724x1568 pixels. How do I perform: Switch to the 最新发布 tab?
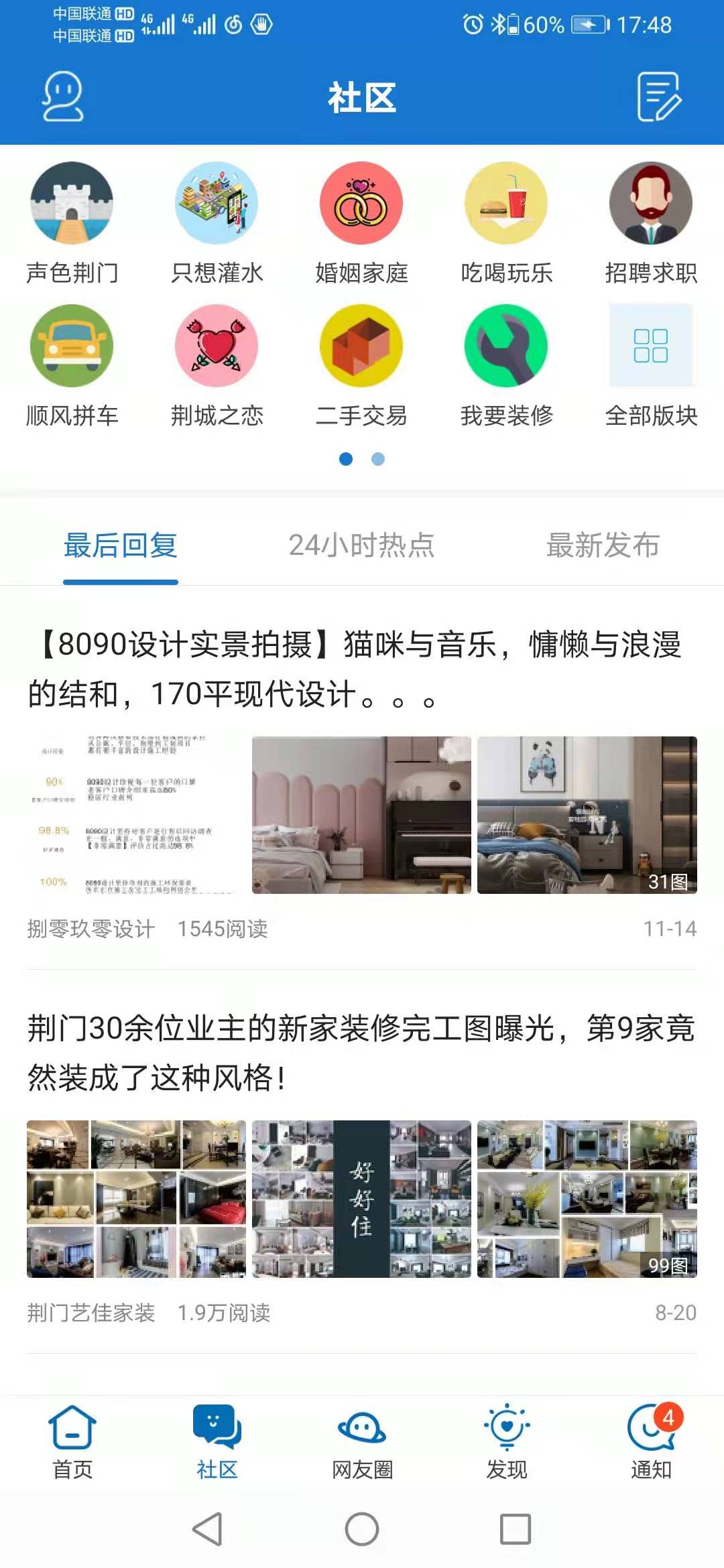click(x=603, y=546)
